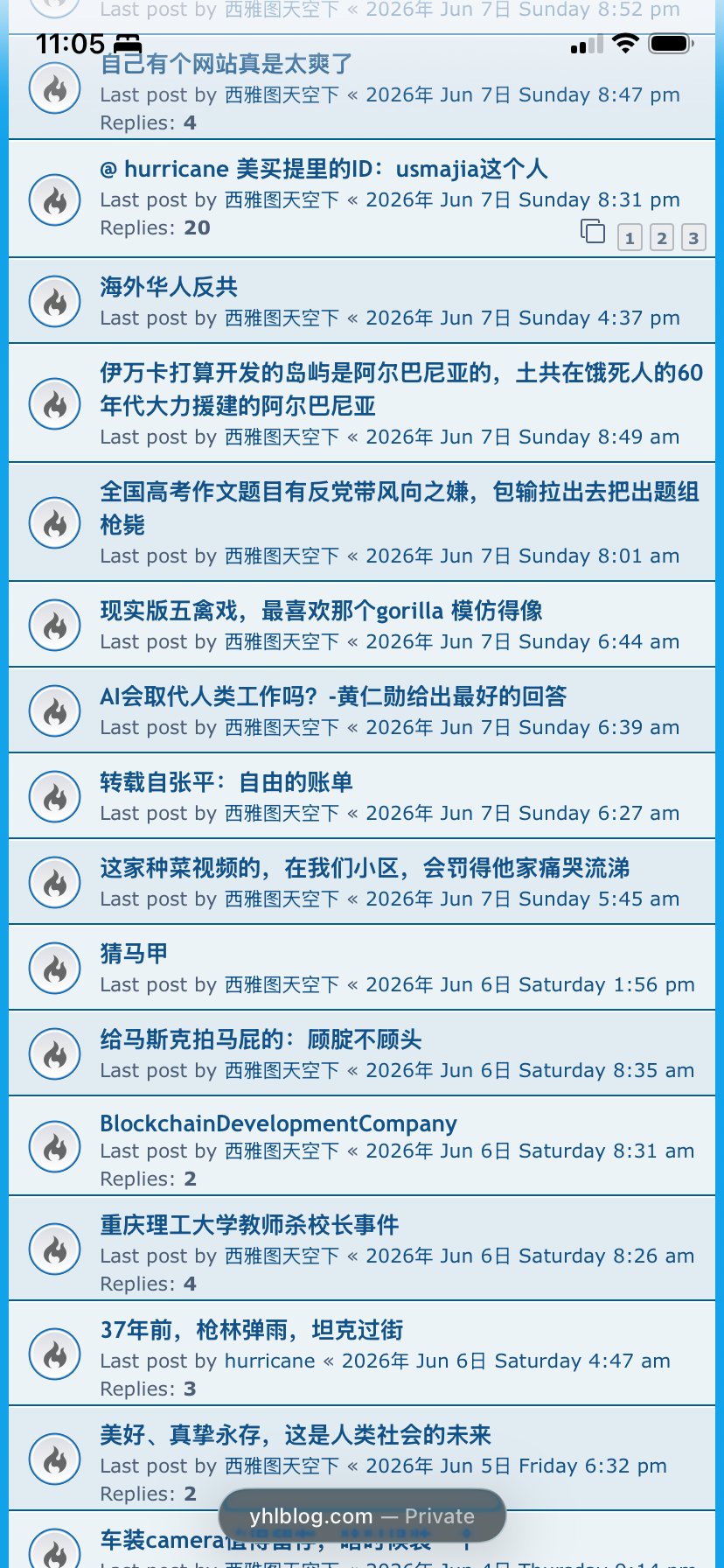The width and height of the screenshot is (724, 1568).
Task: Open the topic 重庆理工大学教师杀校长事件
Action: [249, 1225]
